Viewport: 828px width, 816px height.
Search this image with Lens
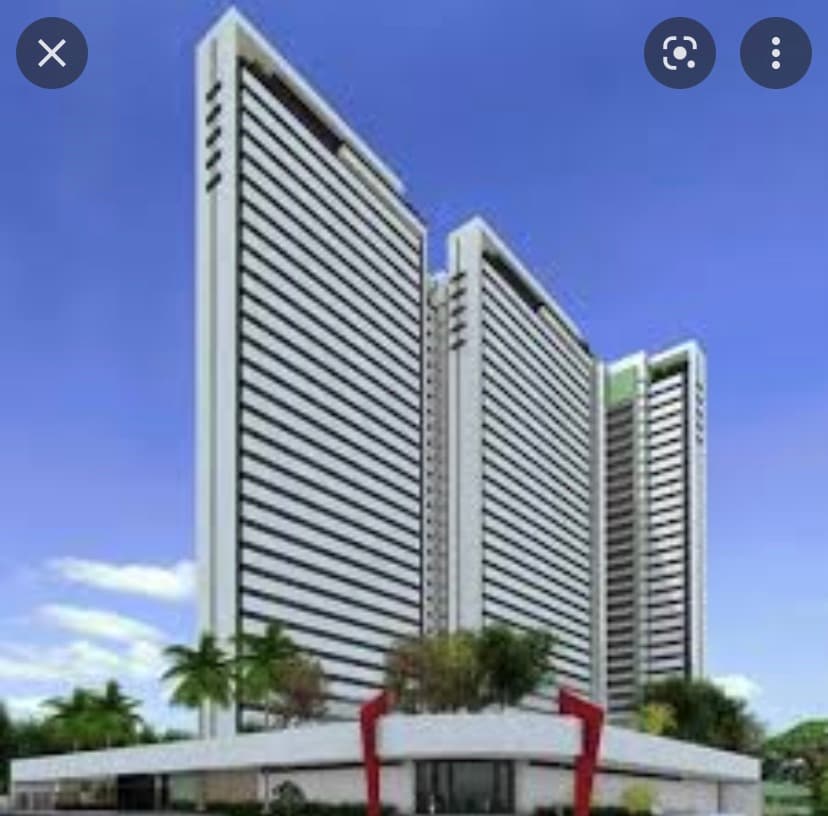coord(680,53)
